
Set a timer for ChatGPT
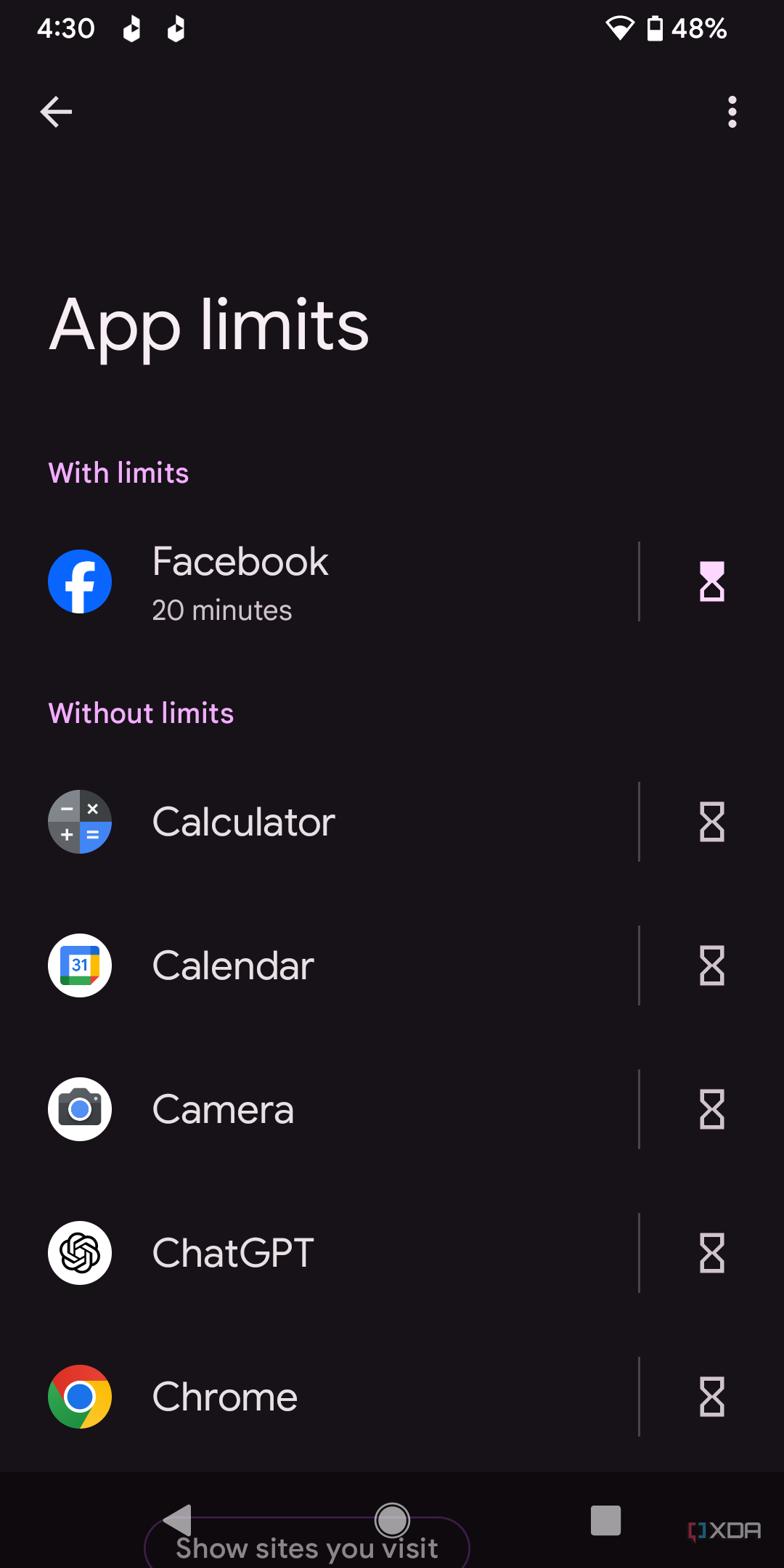[x=711, y=1253]
